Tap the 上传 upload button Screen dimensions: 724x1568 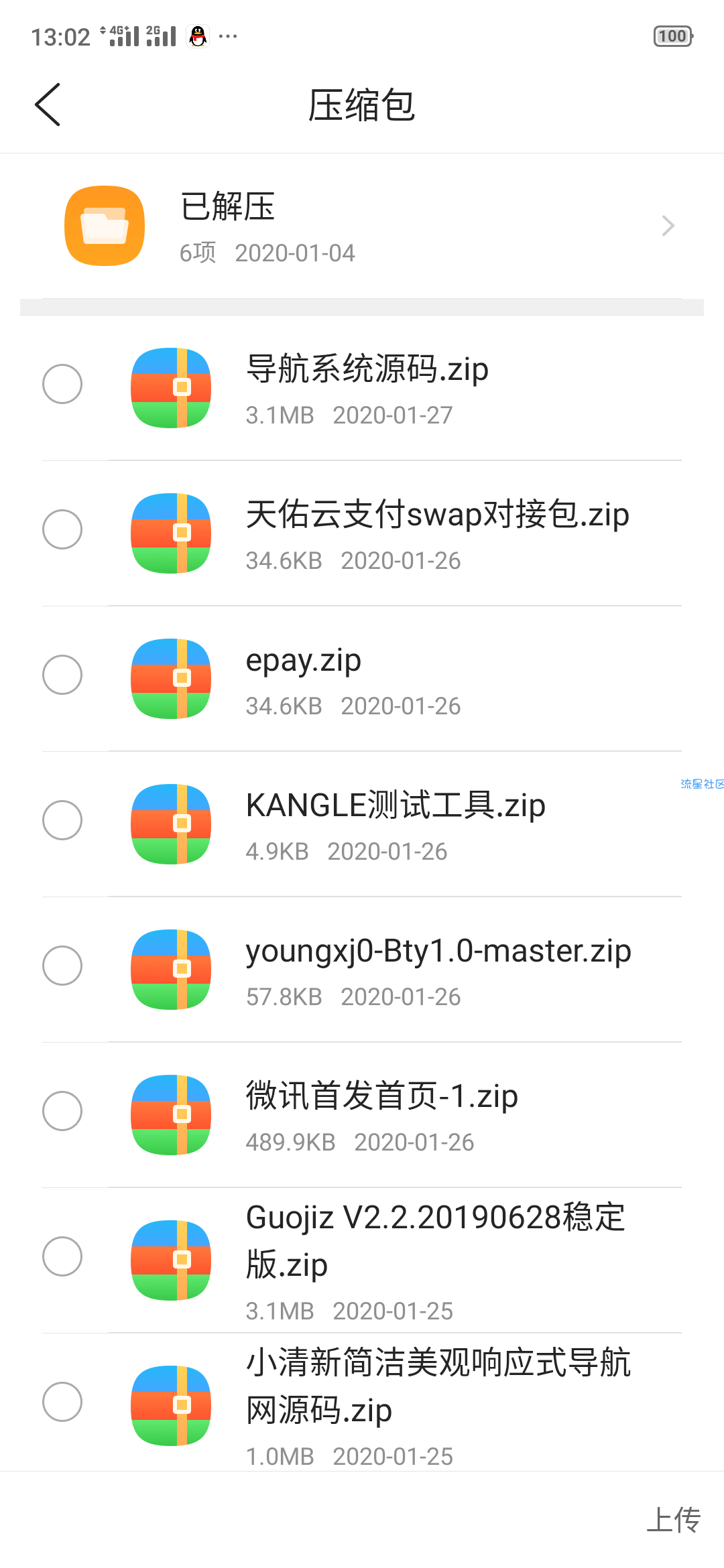tap(674, 1520)
